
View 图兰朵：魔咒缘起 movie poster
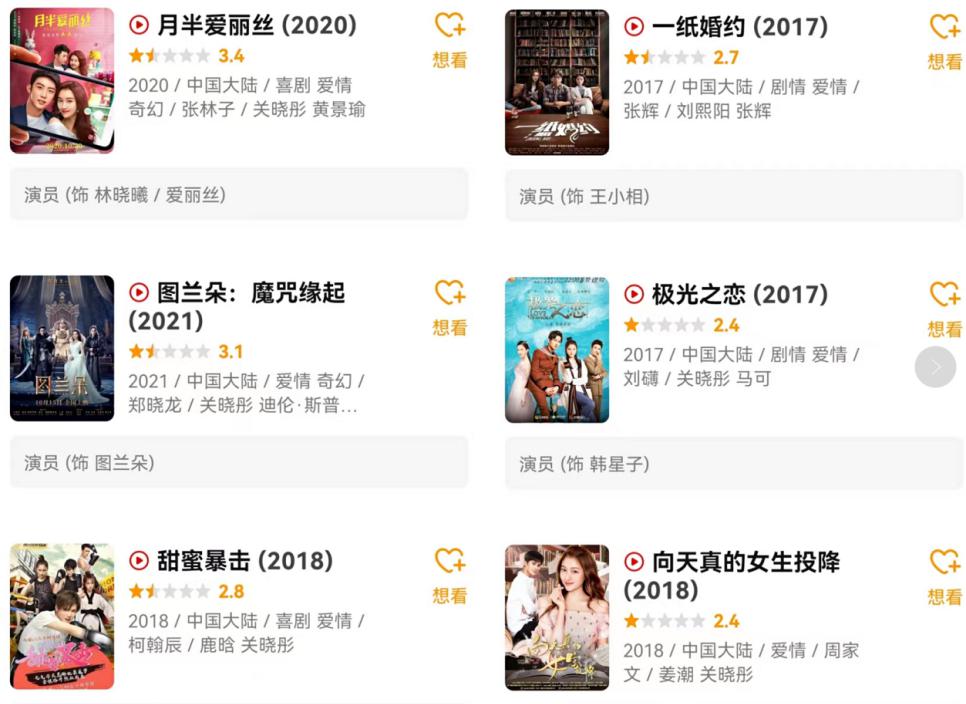click(x=62, y=349)
